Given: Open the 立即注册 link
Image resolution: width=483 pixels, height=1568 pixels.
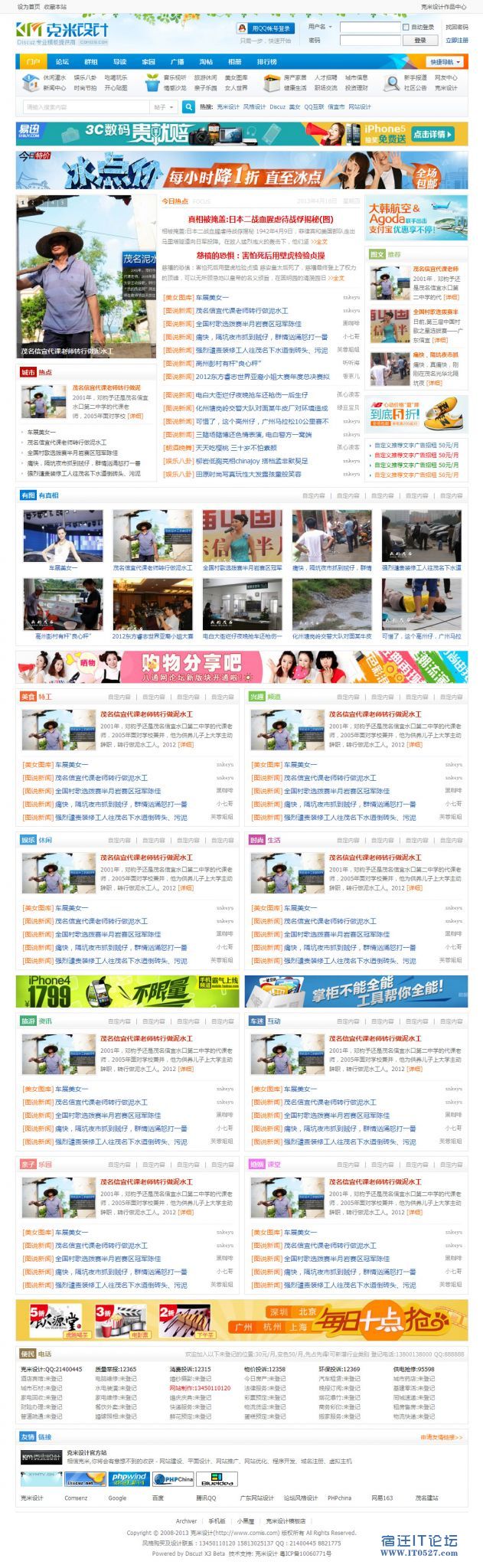Looking at the screenshot, I should pyautogui.click(x=456, y=41).
